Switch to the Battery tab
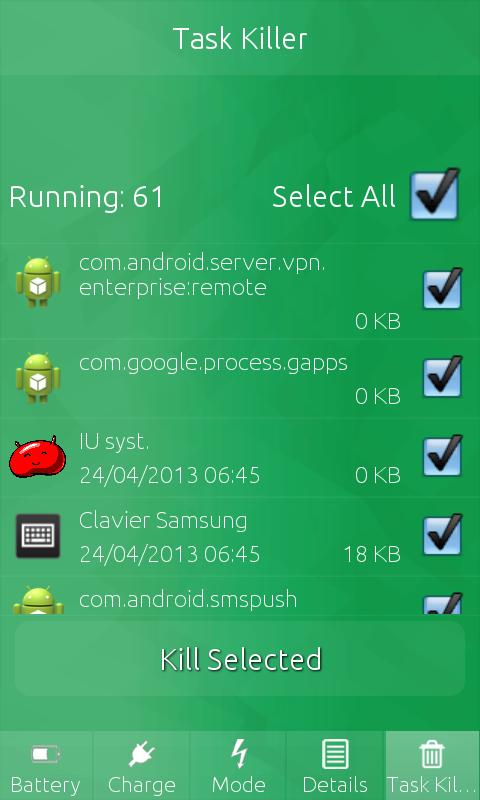 (46, 765)
